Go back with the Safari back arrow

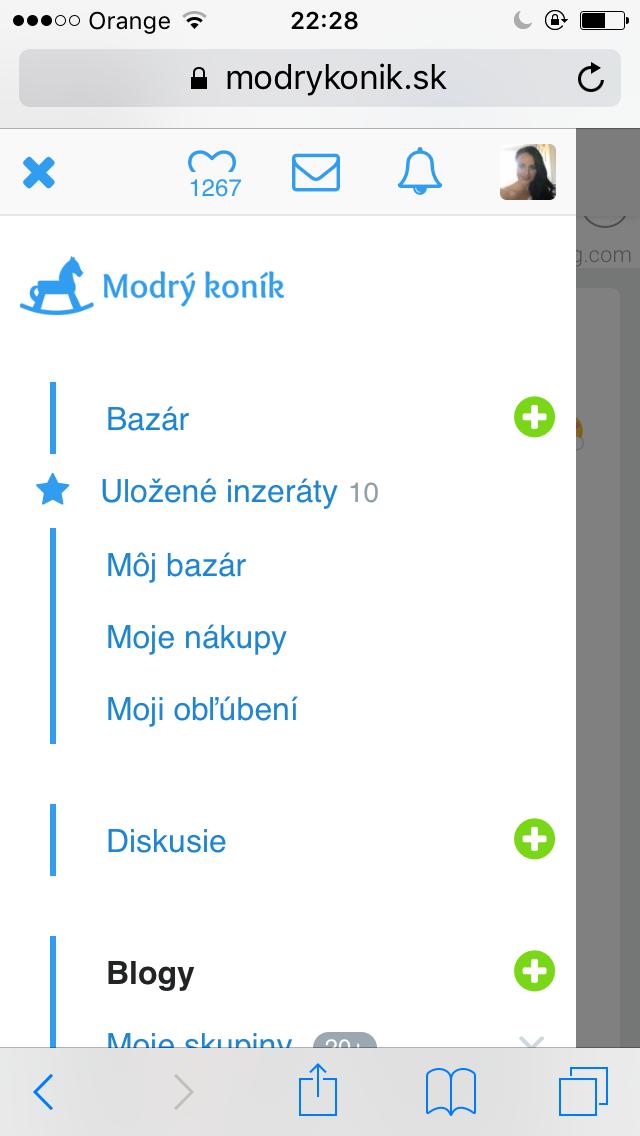tap(43, 1092)
